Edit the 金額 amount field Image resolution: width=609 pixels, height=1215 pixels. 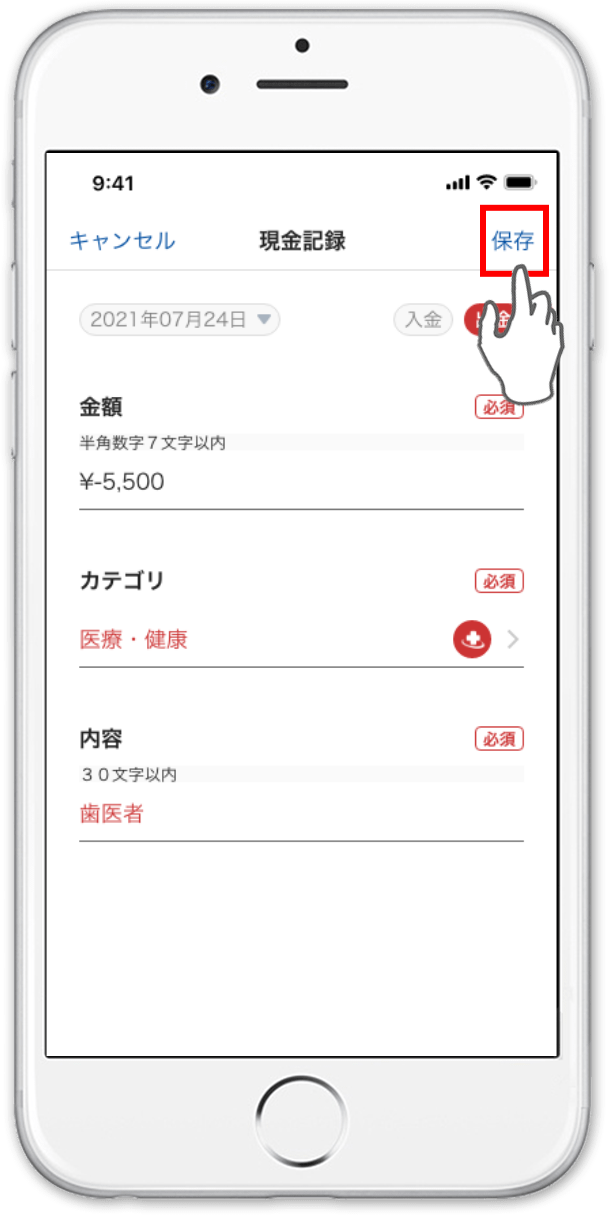pos(300,483)
